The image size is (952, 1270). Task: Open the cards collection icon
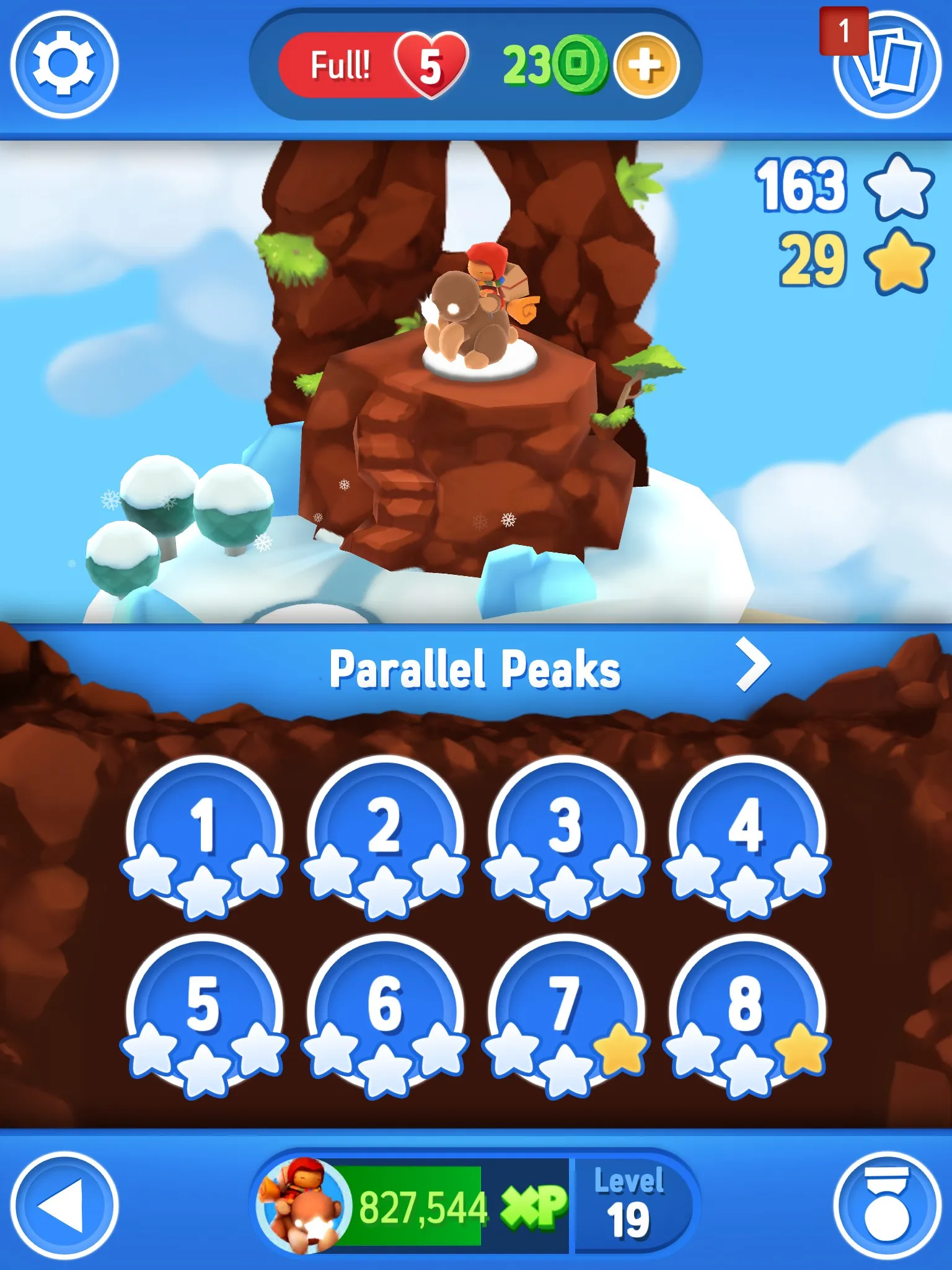click(x=886, y=64)
